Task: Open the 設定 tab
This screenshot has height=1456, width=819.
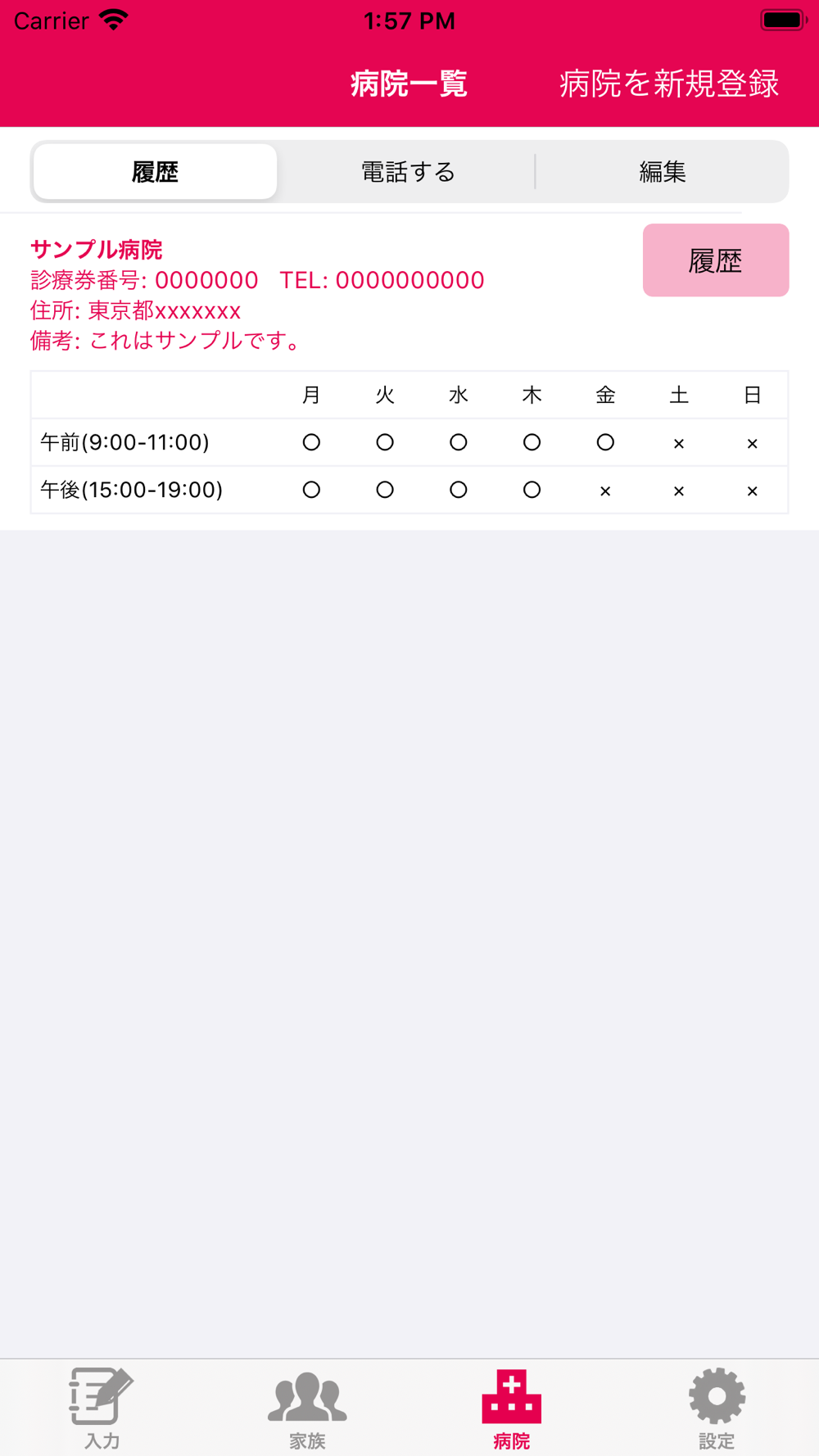Action: point(716,1407)
